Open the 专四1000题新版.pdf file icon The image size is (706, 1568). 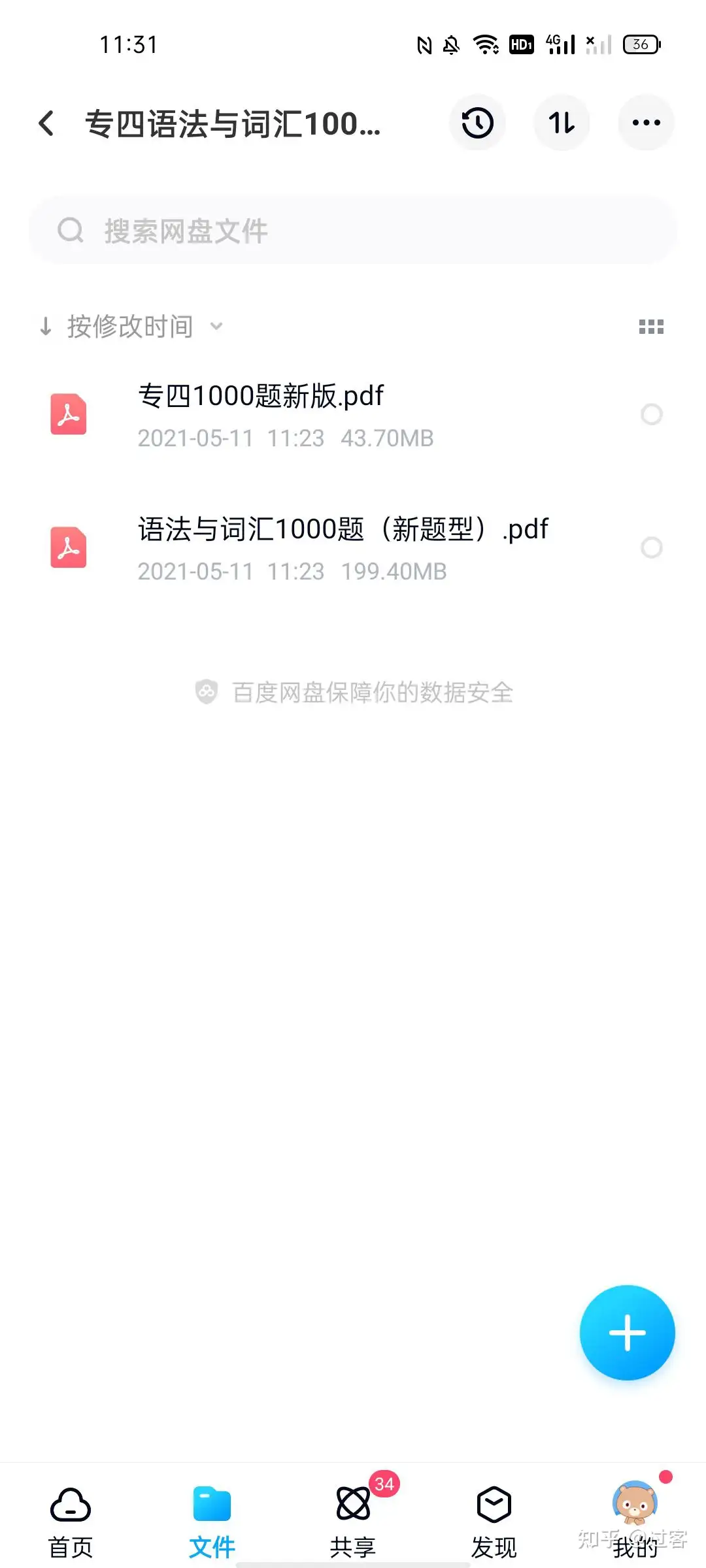pyautogui.click(x=68, y=414)
